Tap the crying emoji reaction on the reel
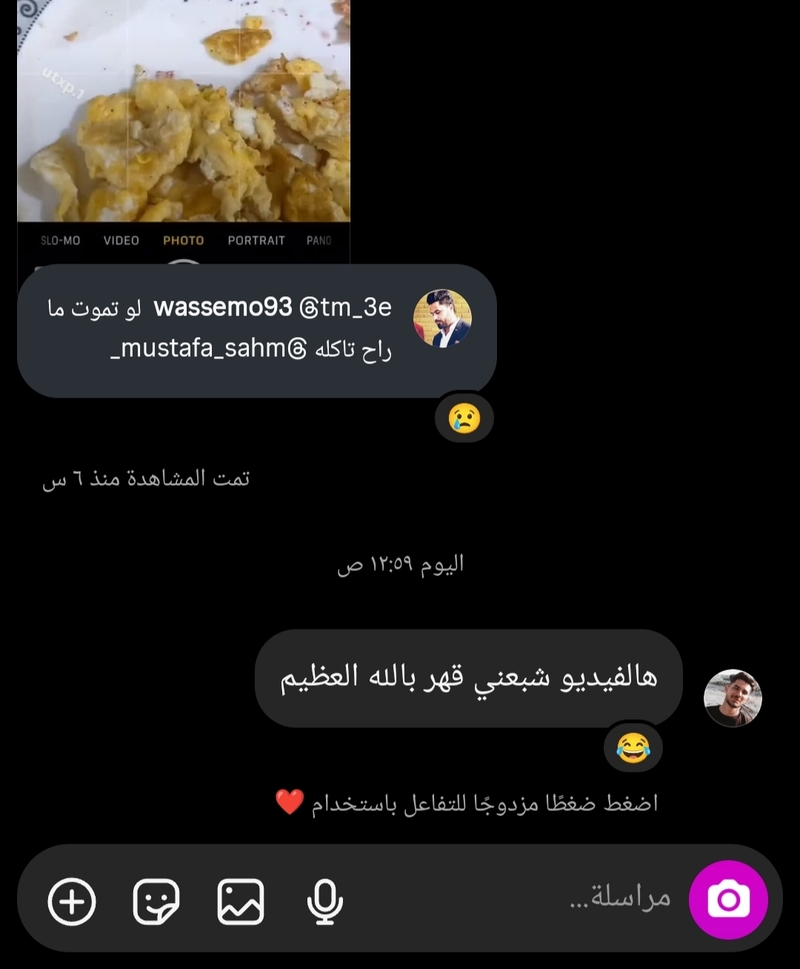 pos(464,417)
